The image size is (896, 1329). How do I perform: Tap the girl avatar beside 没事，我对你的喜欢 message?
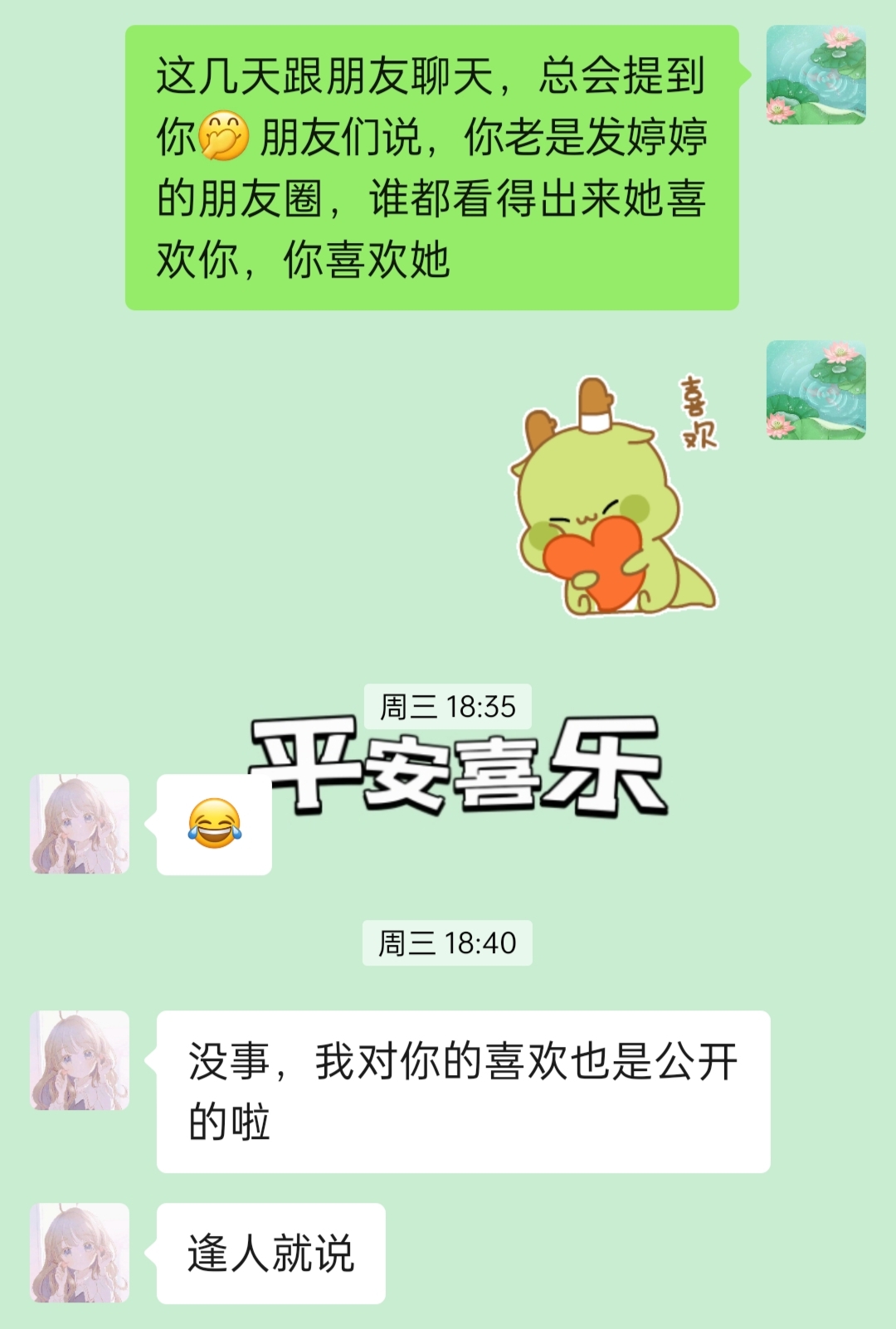pyautogui.click(x=80, y=1060)
